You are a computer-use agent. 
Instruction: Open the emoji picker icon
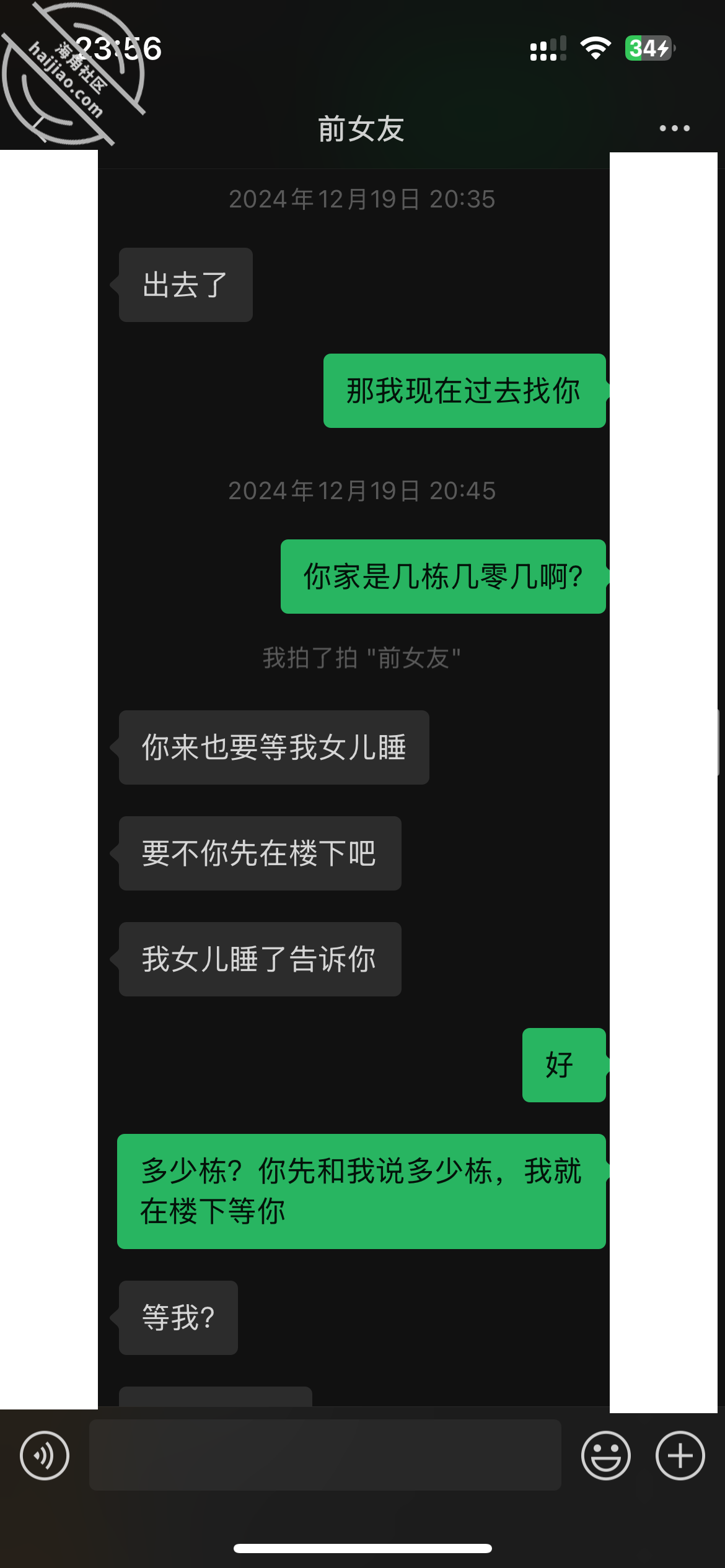tap(605, 1455)
